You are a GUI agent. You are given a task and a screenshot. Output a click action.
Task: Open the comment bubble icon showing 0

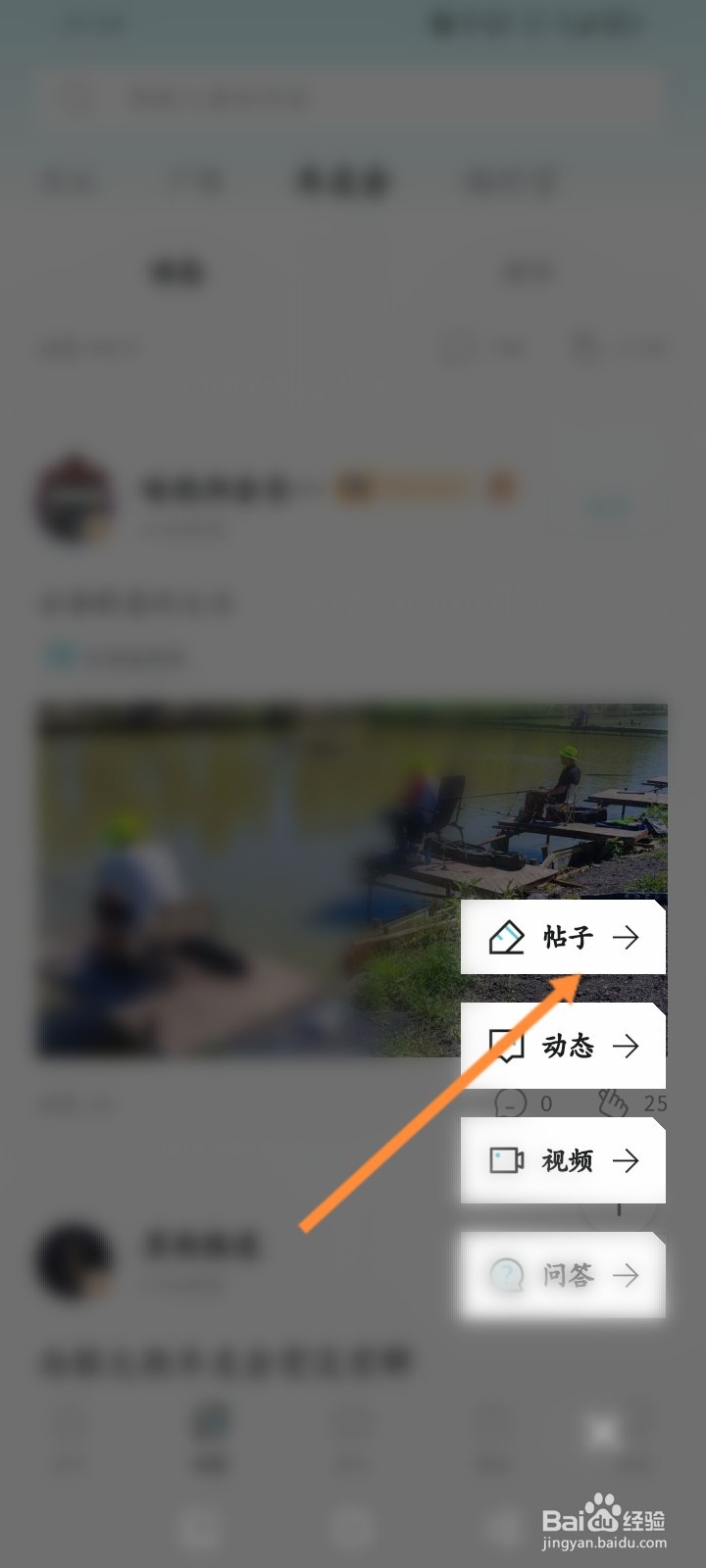(x=511, y=1103)
